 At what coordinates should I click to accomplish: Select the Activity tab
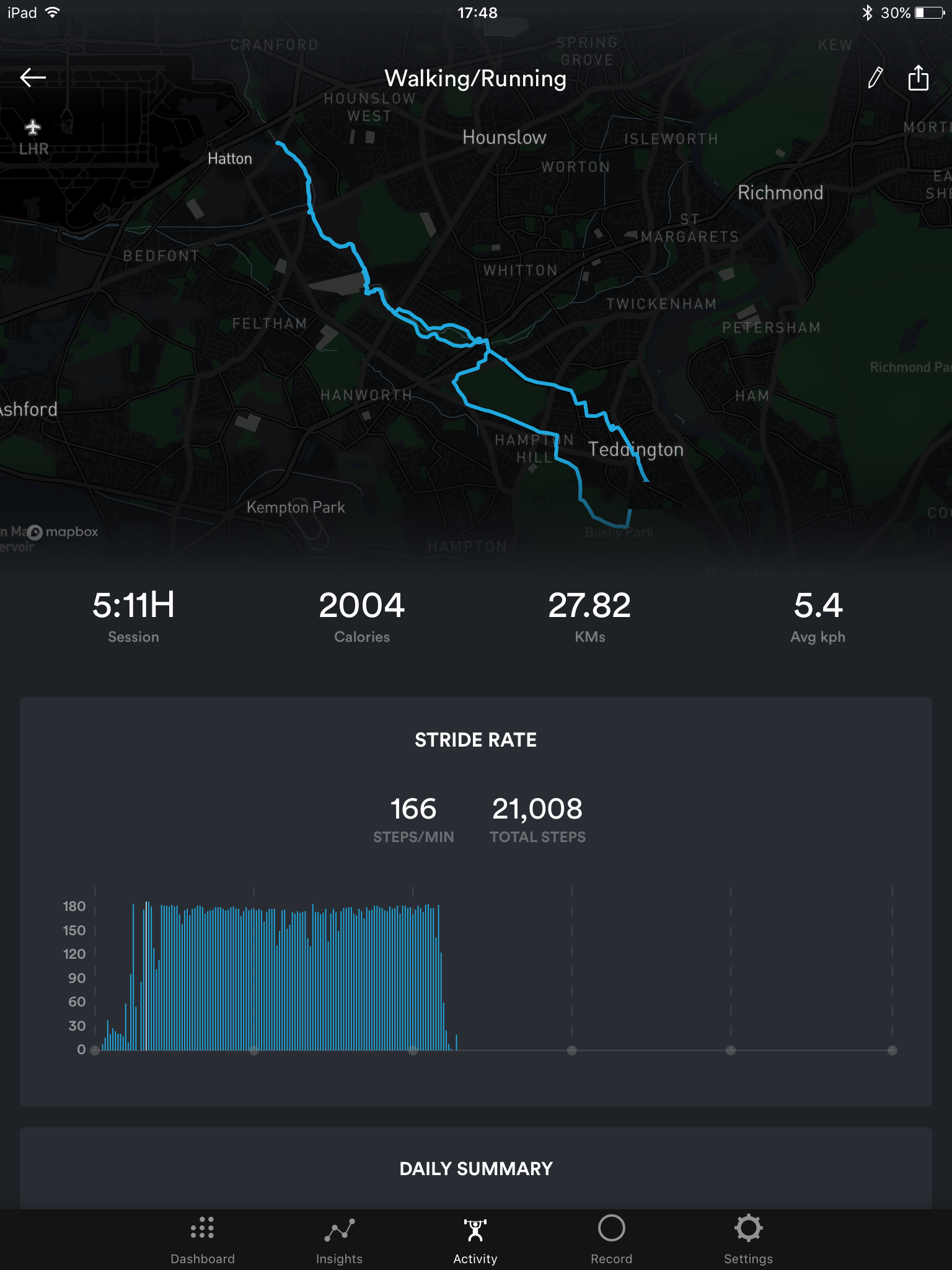pos(475,1239)
